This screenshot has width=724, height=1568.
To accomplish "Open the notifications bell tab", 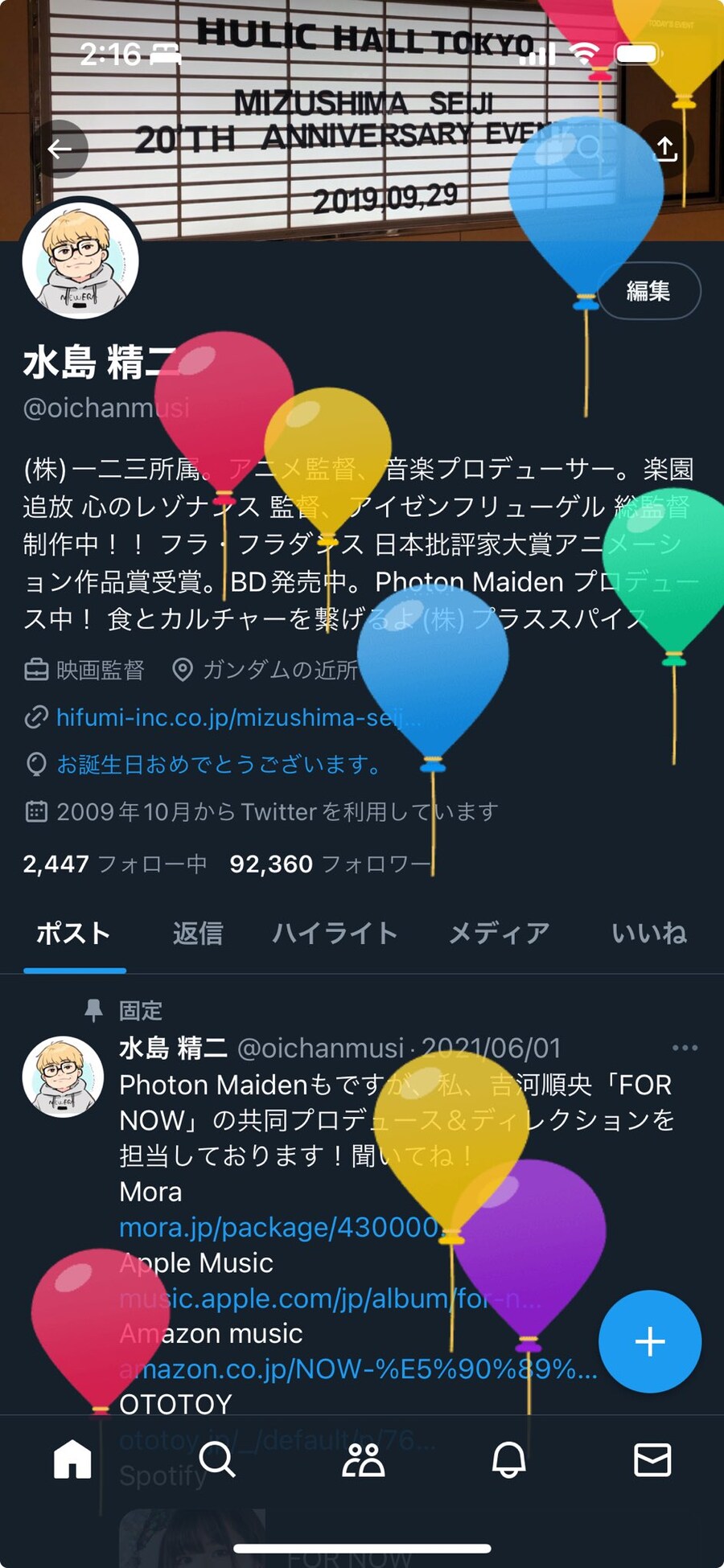I will tap(508, 1459).
